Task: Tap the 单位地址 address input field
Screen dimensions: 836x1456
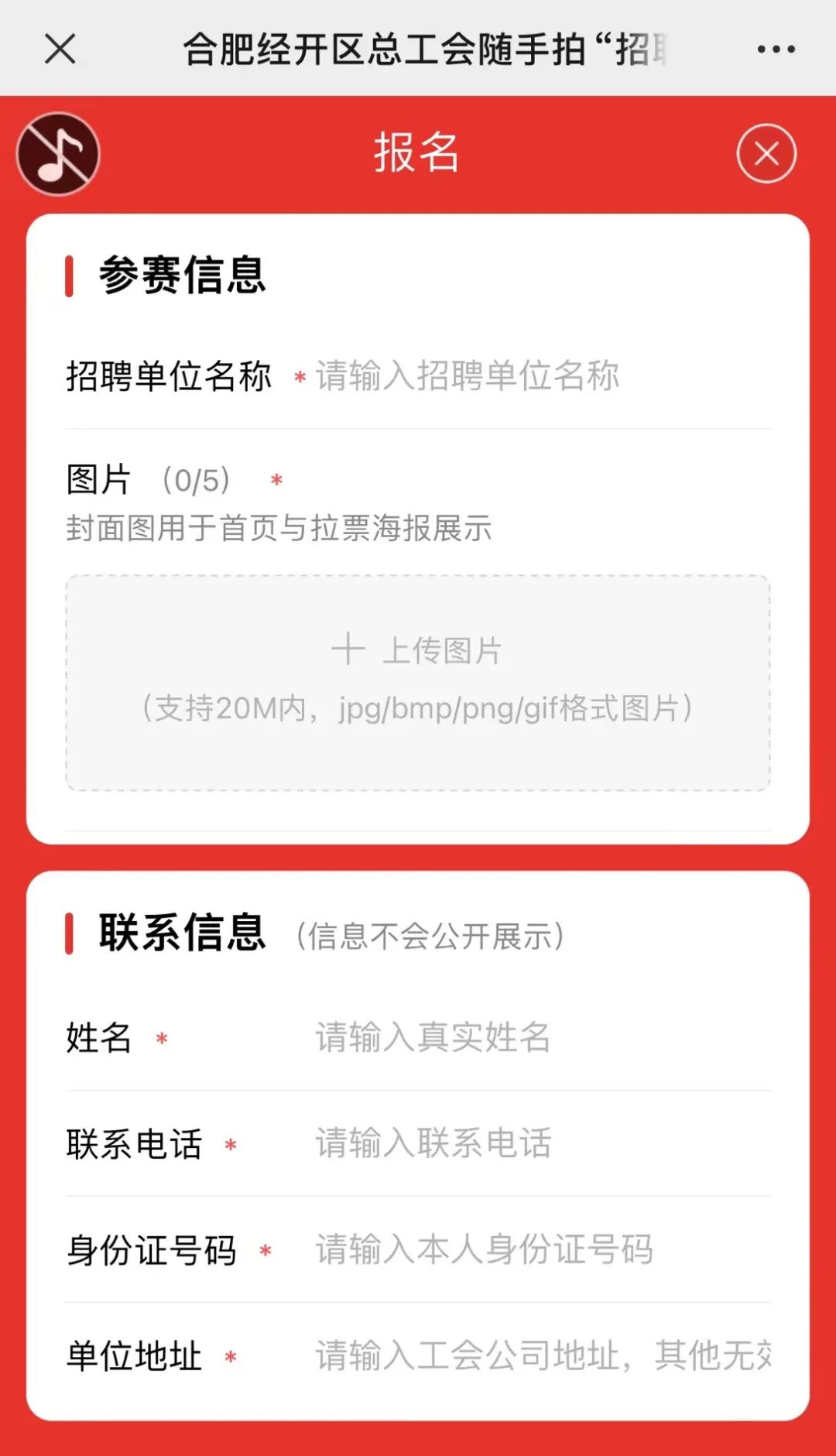Action: tap(542, 1355)
